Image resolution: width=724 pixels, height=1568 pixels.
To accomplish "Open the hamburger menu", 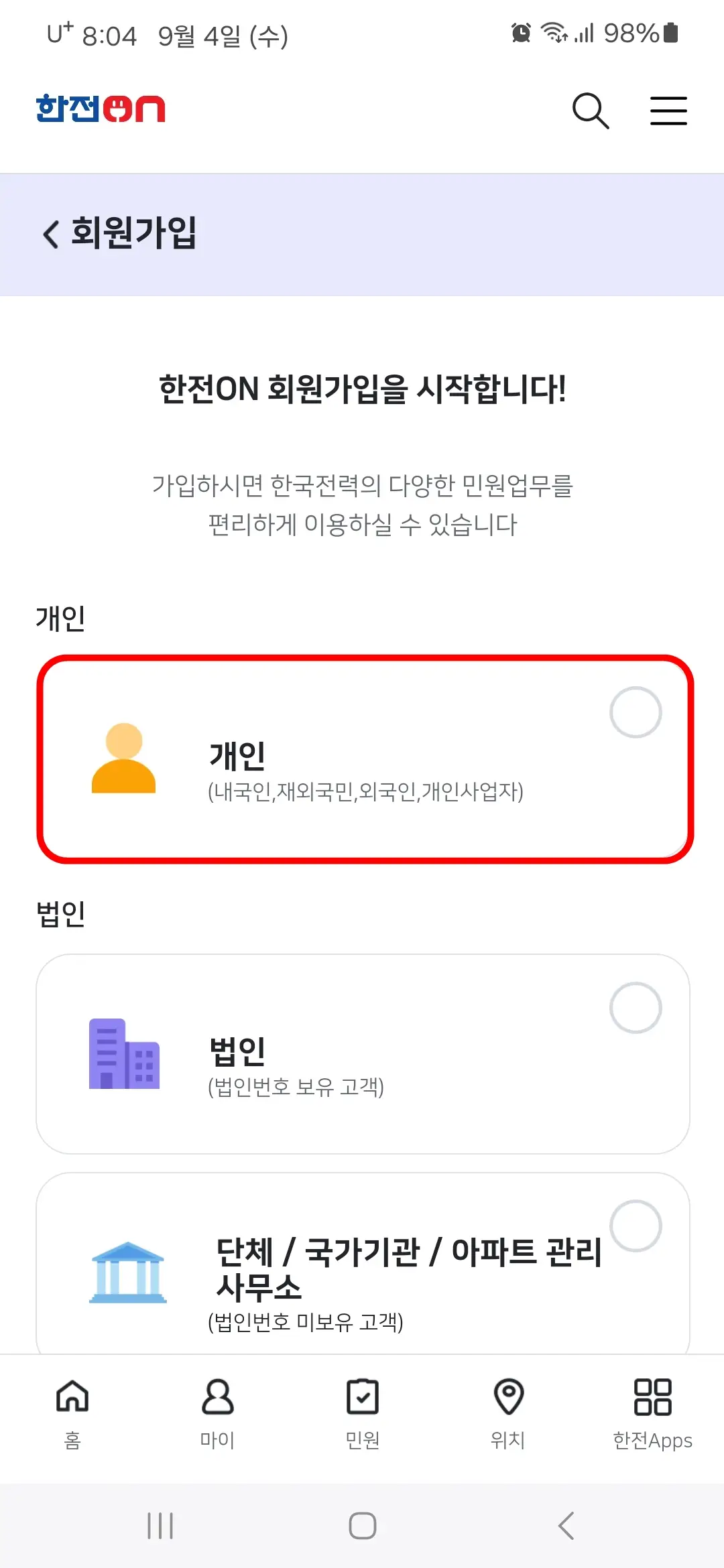I will [x=668, y=111].
